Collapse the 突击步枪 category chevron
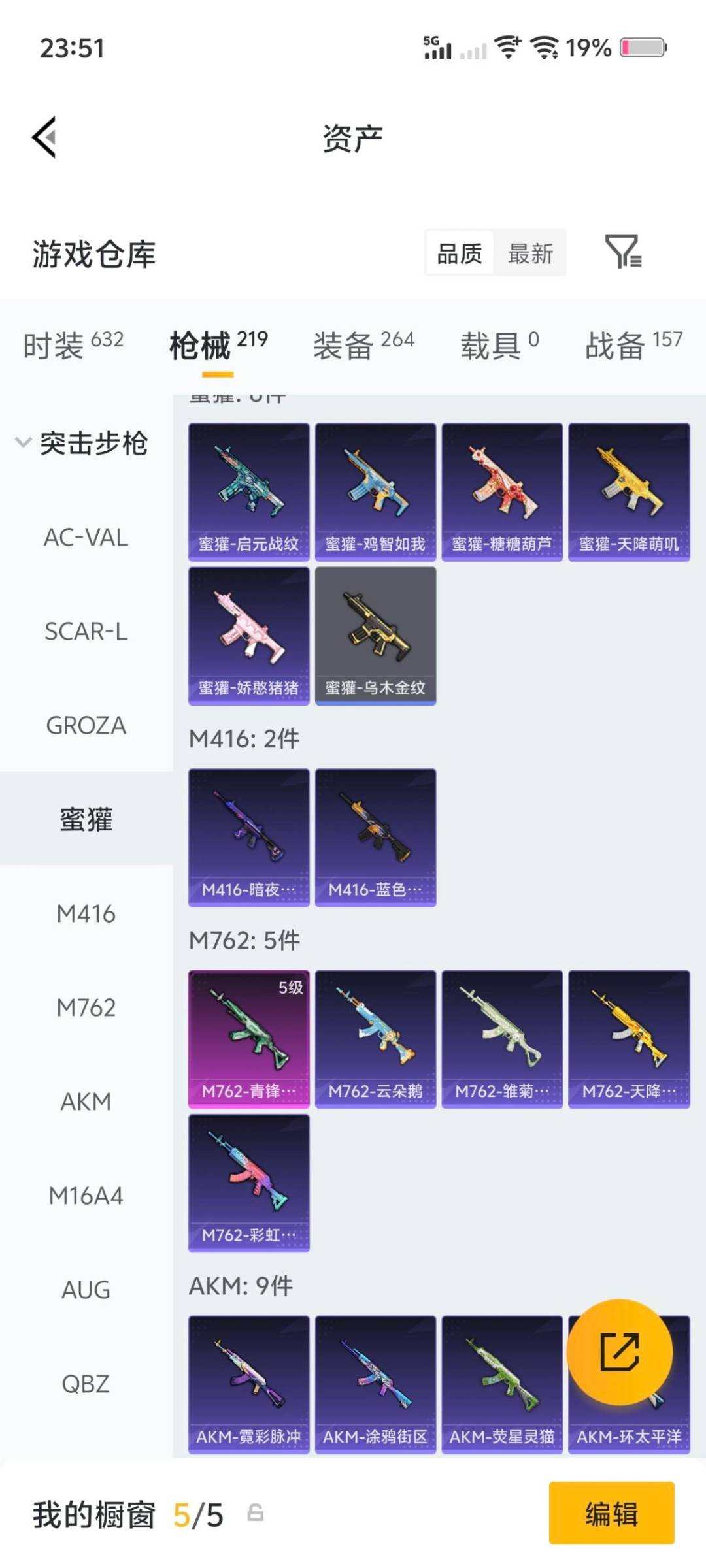706x1568 pixels. pyautogui.click(x=24, y=443)
